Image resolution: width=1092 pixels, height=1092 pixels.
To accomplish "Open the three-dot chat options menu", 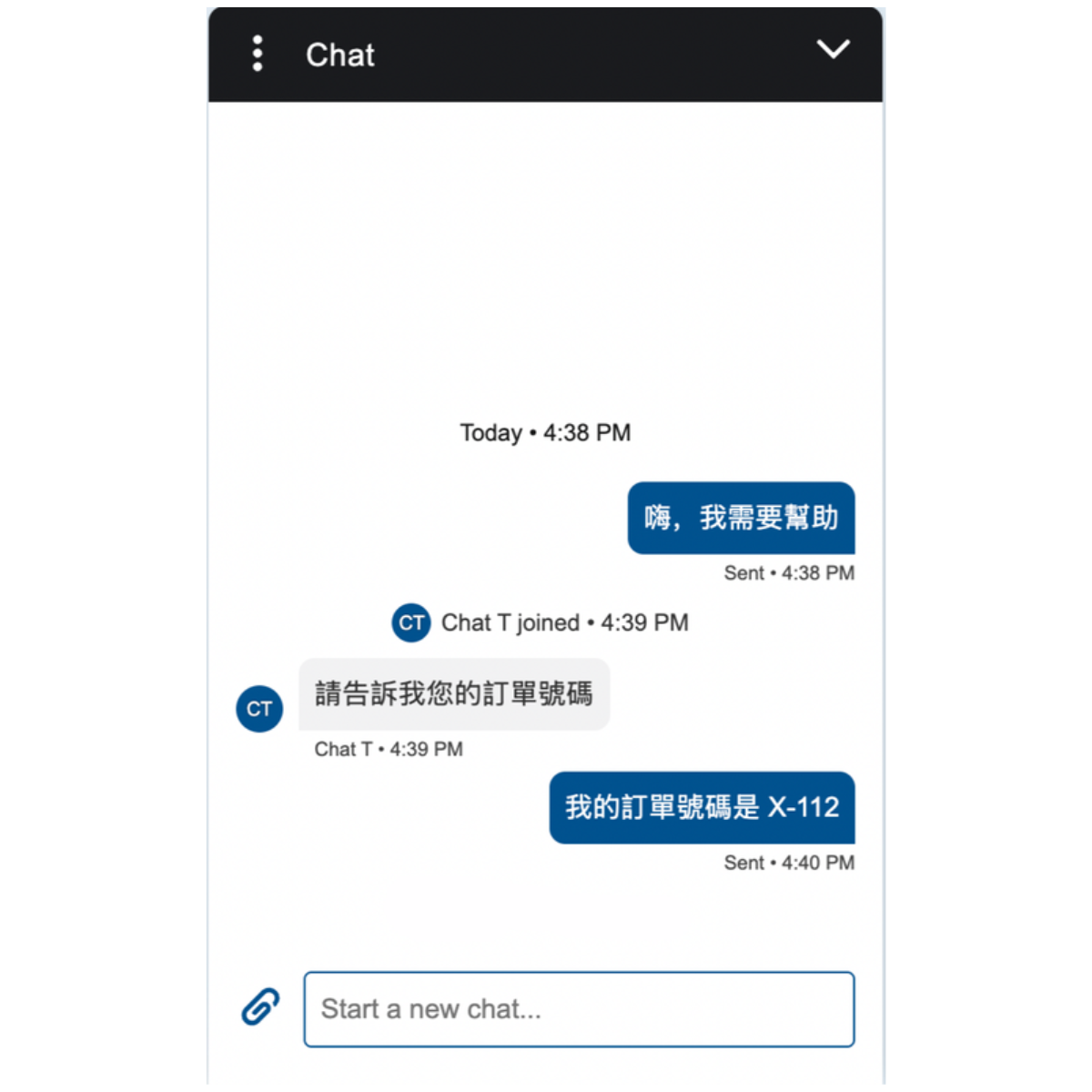I will [x=258, y=54].
